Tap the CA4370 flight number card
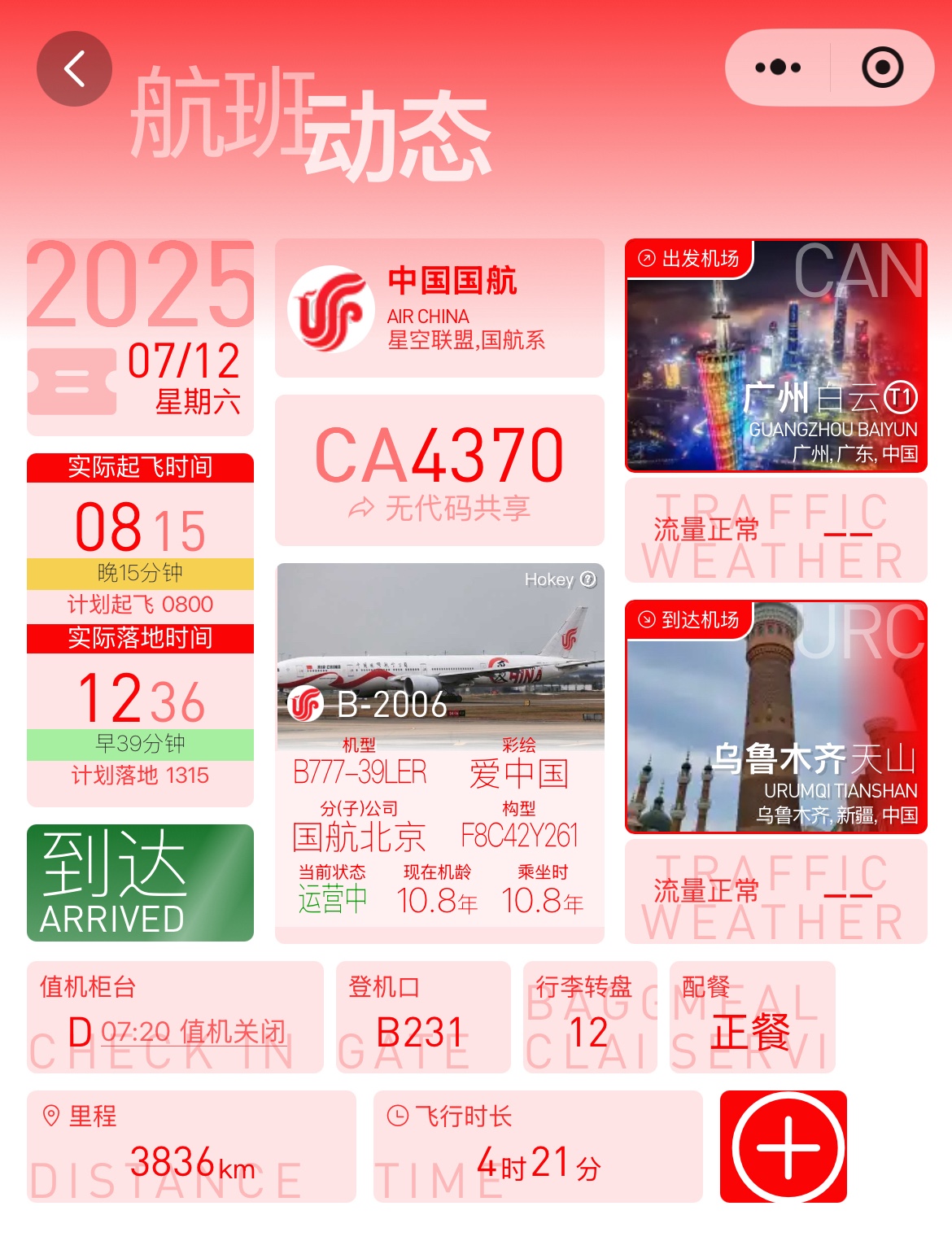Image resolution: width=952 pixels, height=1241 pixels. coord(439,470)
